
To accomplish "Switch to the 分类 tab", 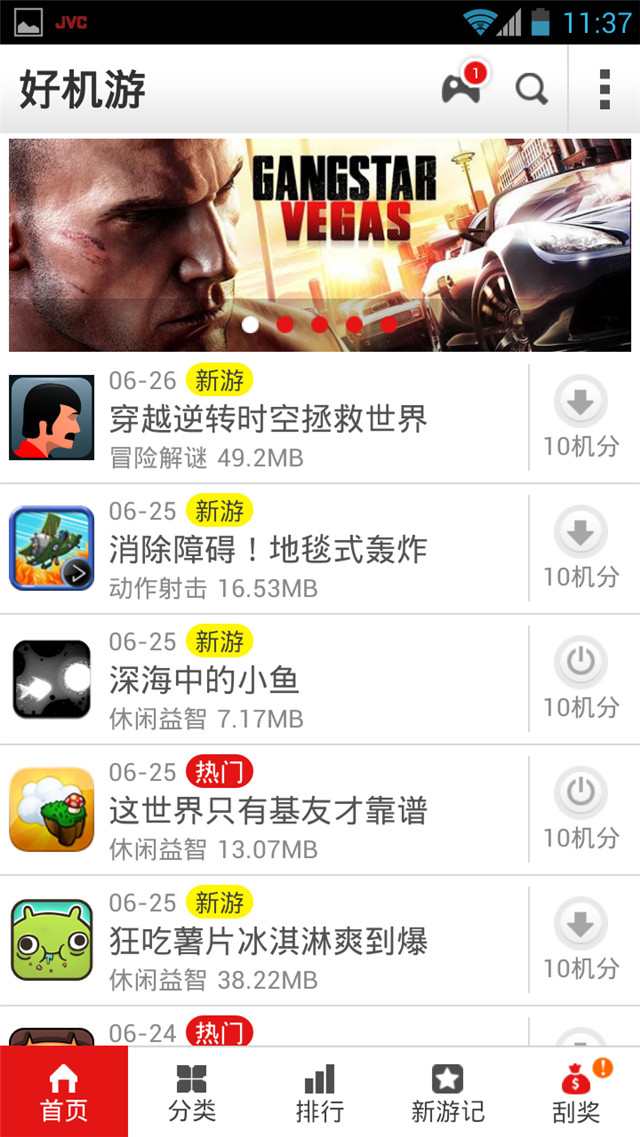I will tap(192, 1092).
